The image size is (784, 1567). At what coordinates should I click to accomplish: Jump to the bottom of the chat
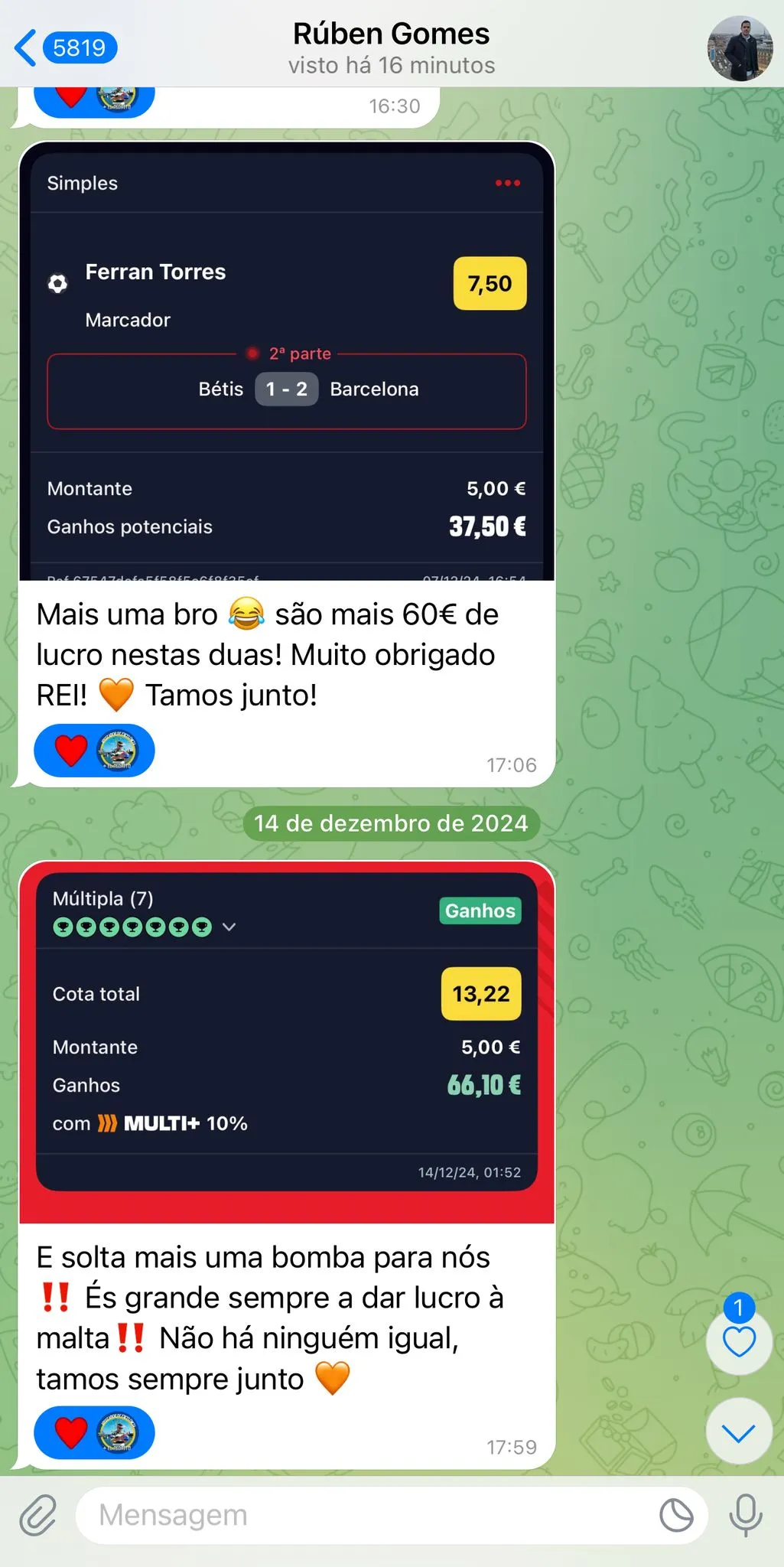[x=739, y=1432]
